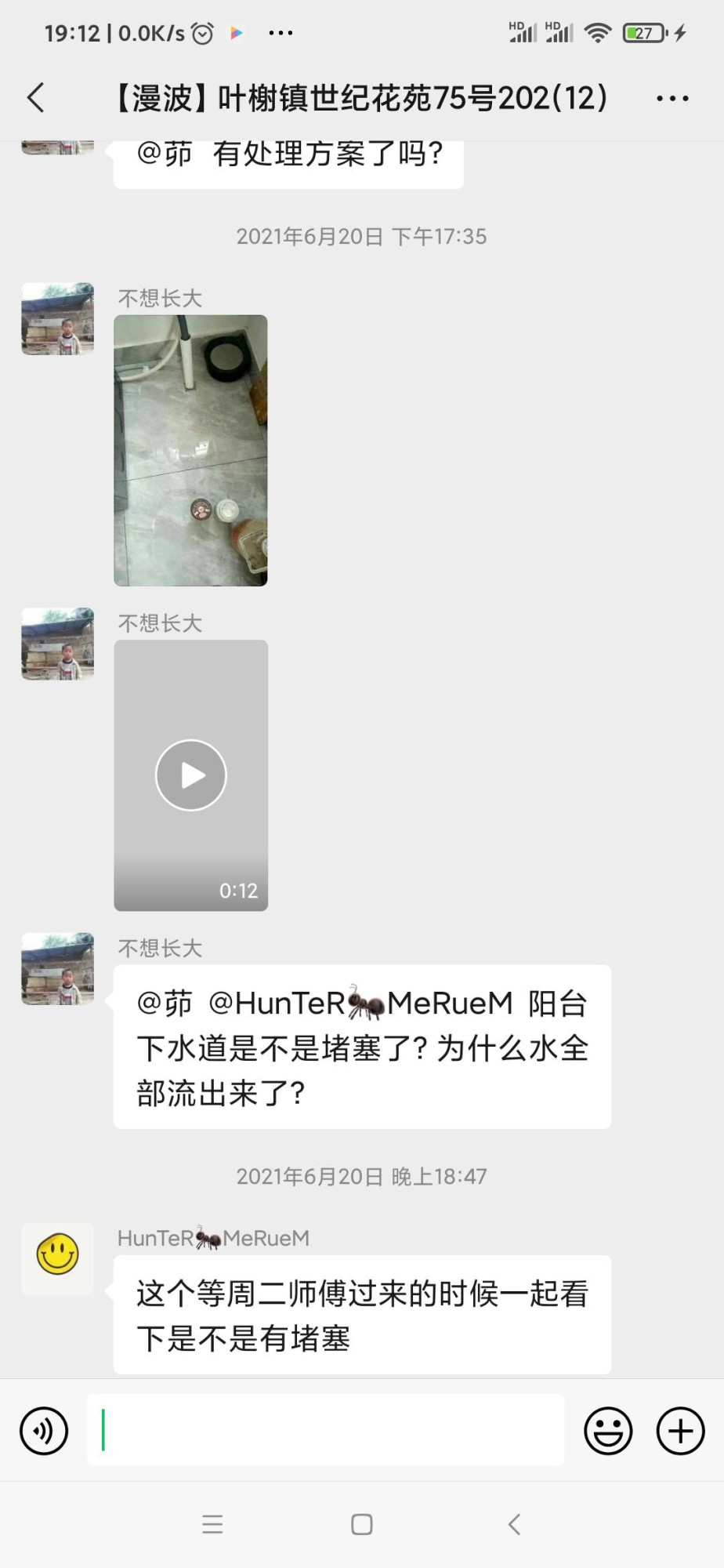724x1568 pixels.
Task: Open the emoji sticker panel
Action: (608, 1431)
